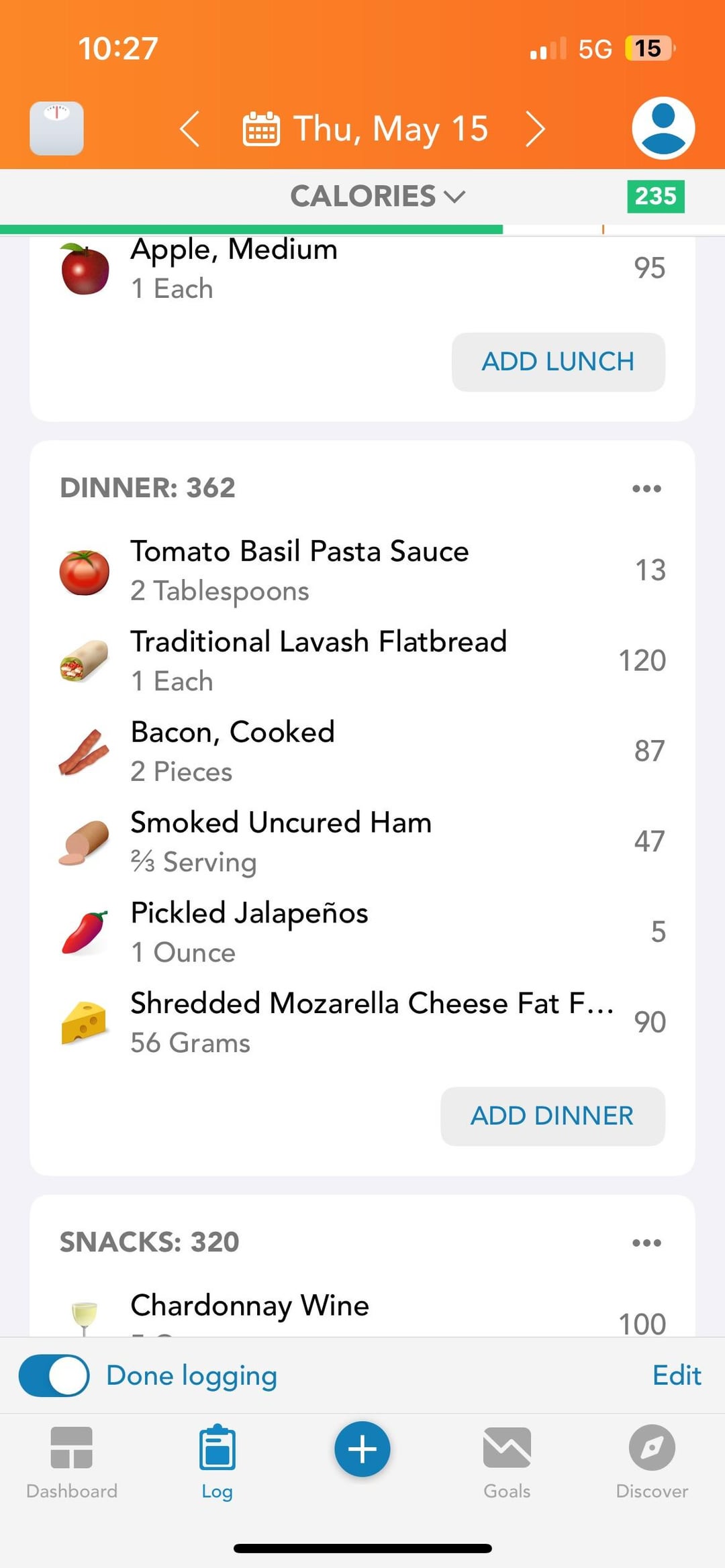Screen dimensions: 725x1568
Task: Disable the Done logging switch
Action: [x=54, y=1375]
